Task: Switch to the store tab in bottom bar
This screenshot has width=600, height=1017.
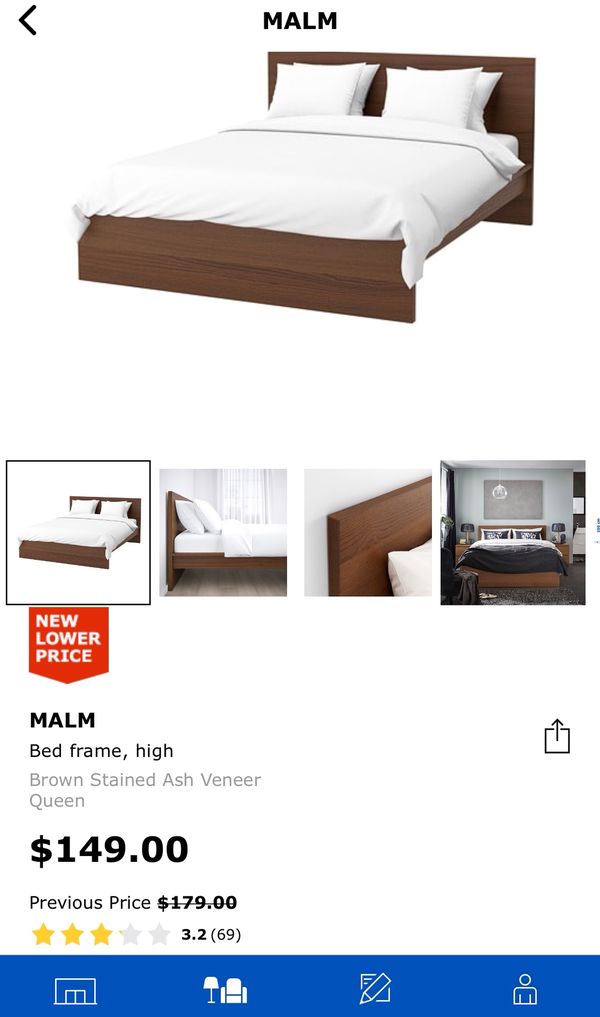Action: point(75,990)
